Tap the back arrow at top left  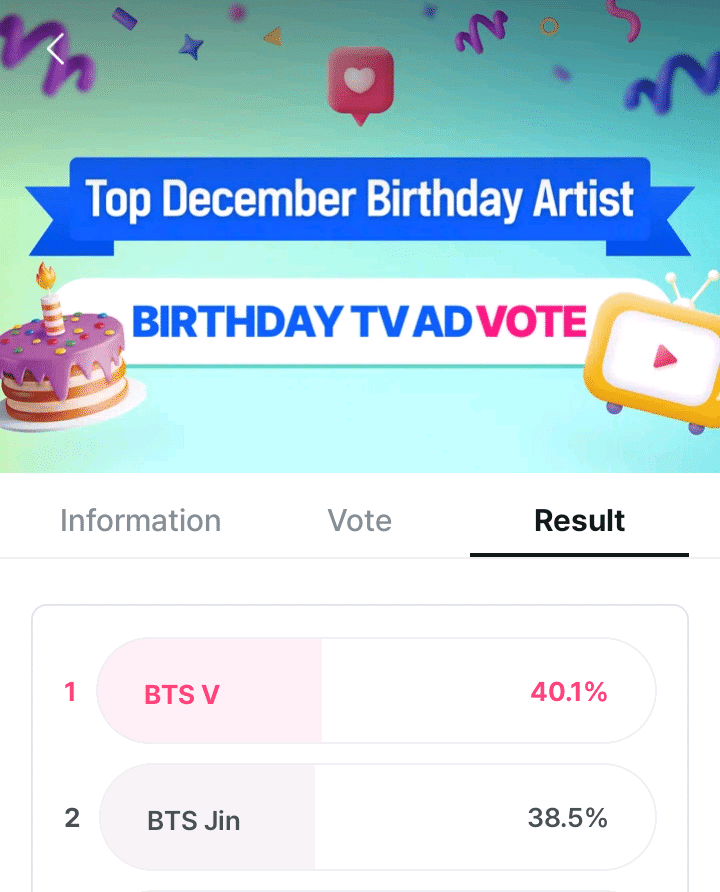(57, 48)
